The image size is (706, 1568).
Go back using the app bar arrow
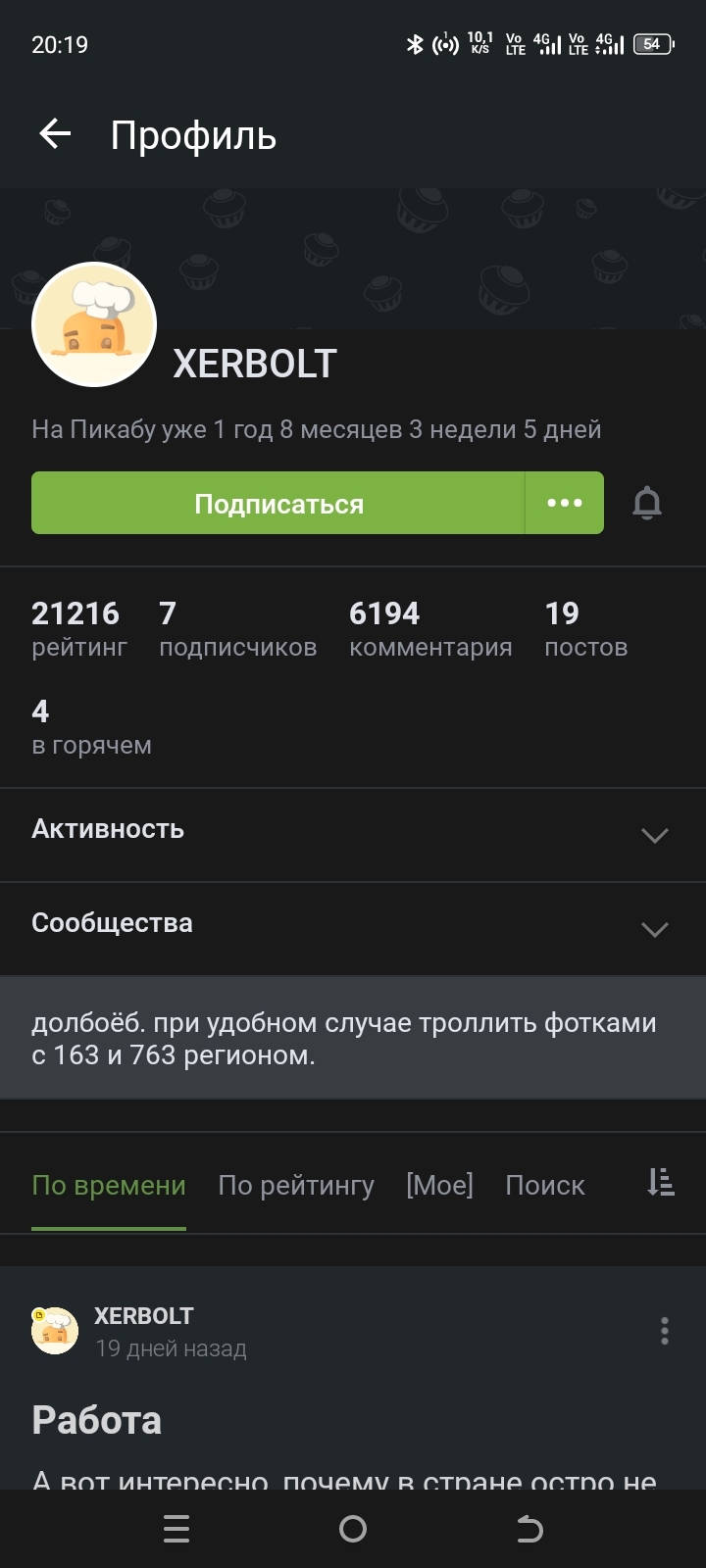tap(55, 134)
